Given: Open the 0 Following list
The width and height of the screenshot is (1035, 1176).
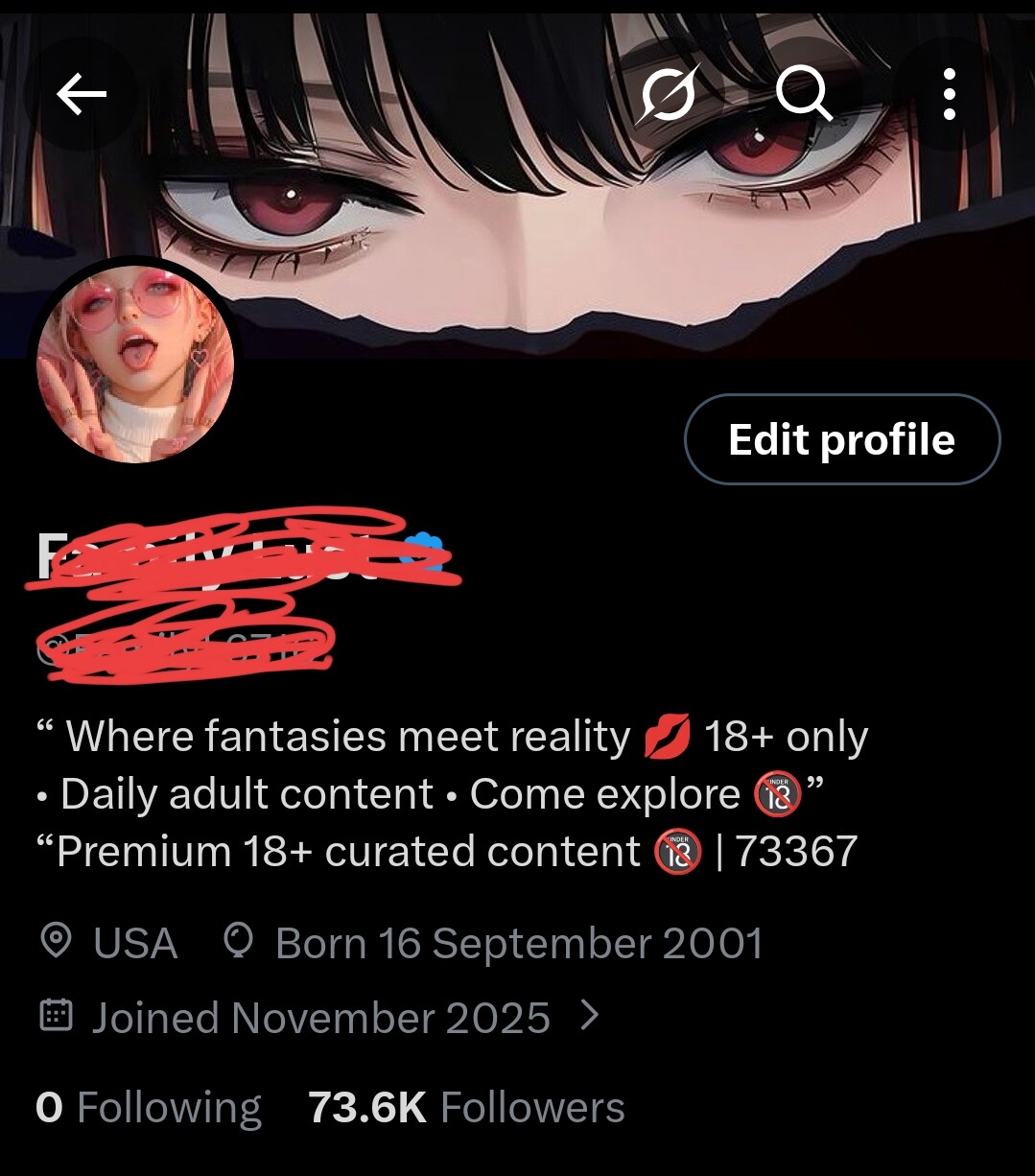Looking at the screenshot, I should 149,1107.
